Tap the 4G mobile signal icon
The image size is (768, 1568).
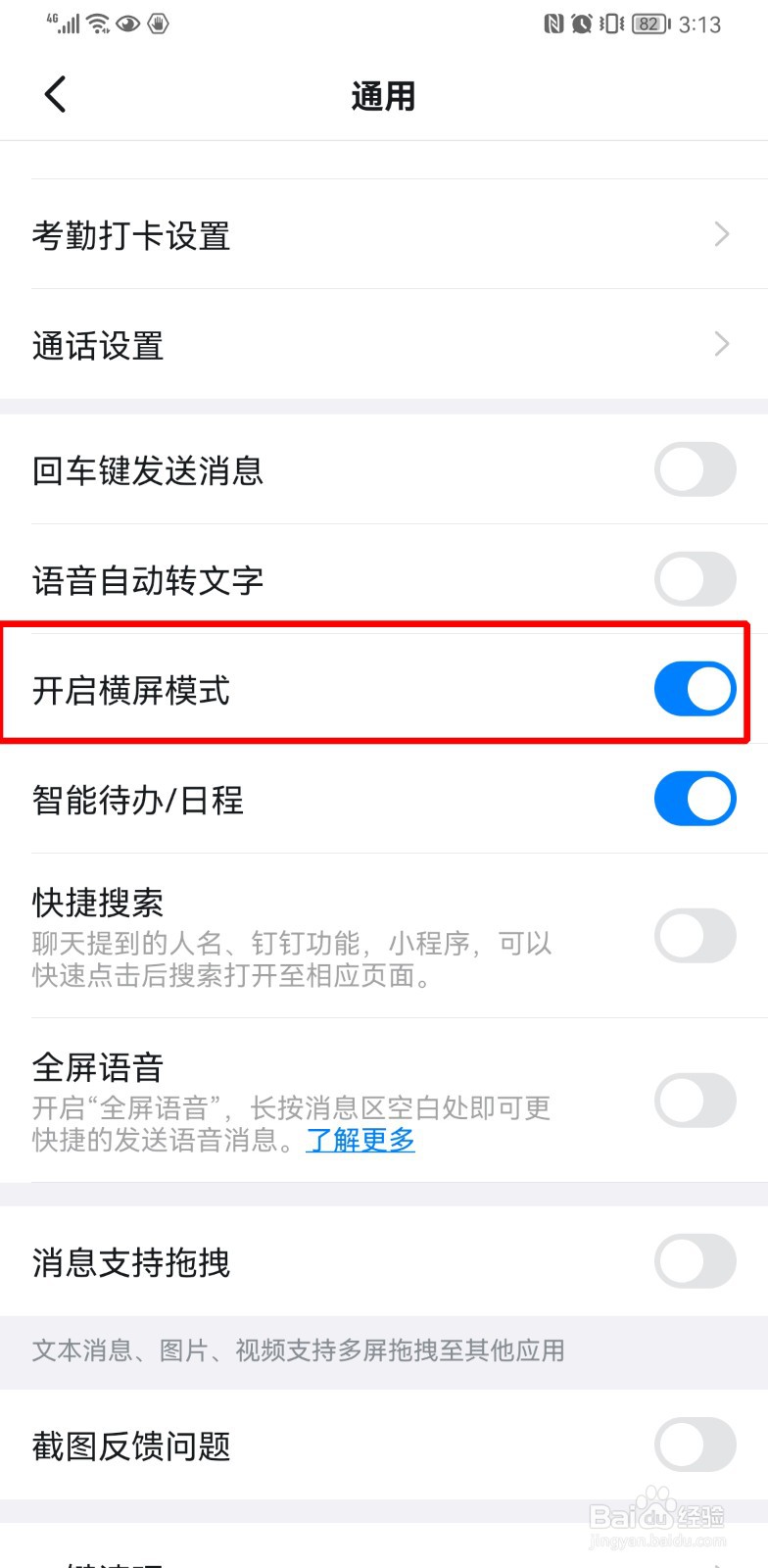tap(65, 23)
